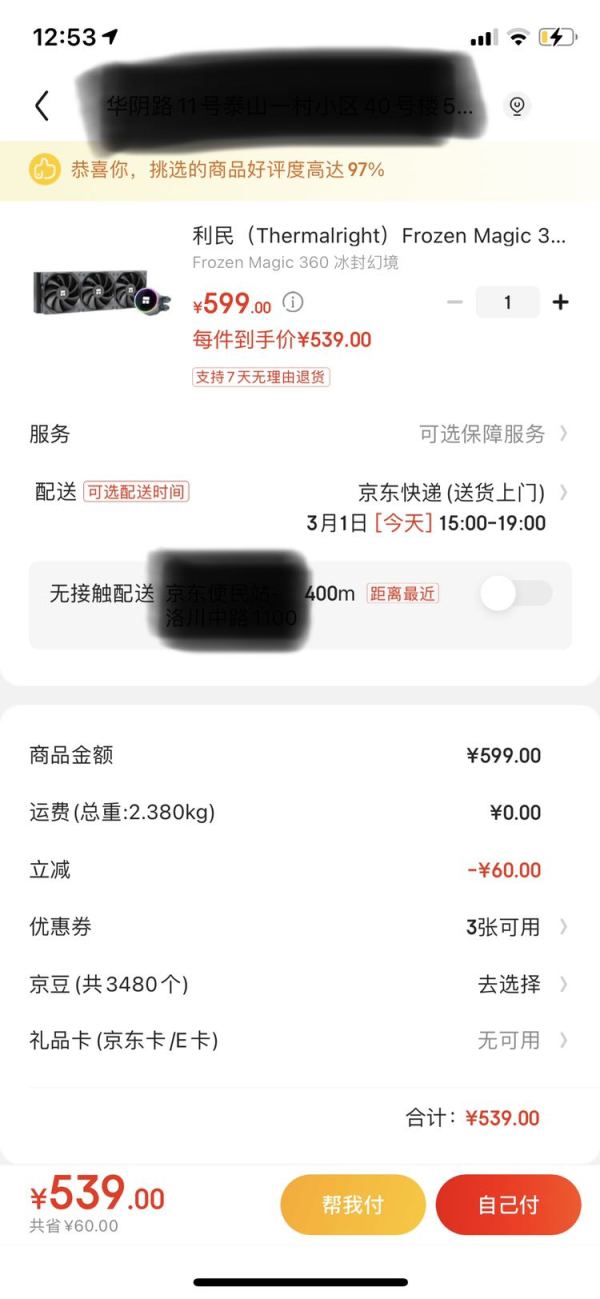This screenshot has width=600, height=1299.
Task: Open 服务 optional protection services
Action: [492, 434]
